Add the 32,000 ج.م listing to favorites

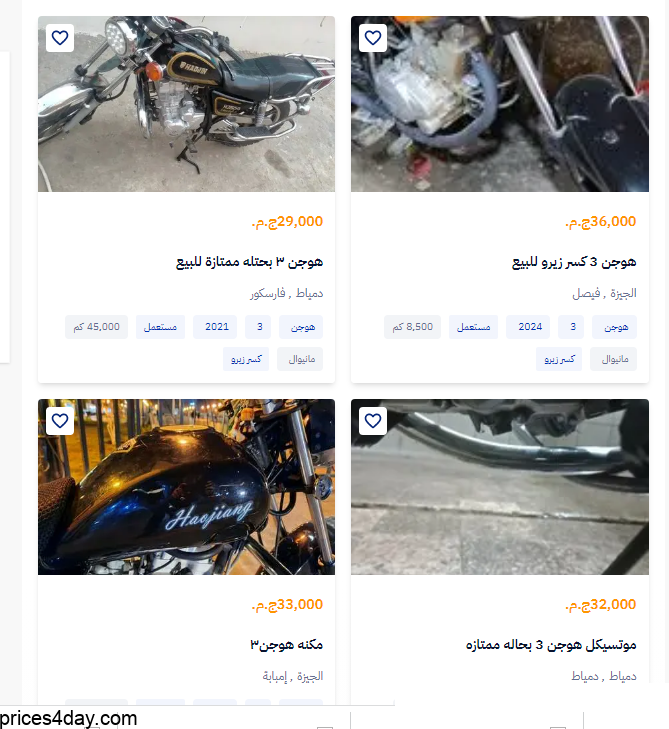click(373, 421)
